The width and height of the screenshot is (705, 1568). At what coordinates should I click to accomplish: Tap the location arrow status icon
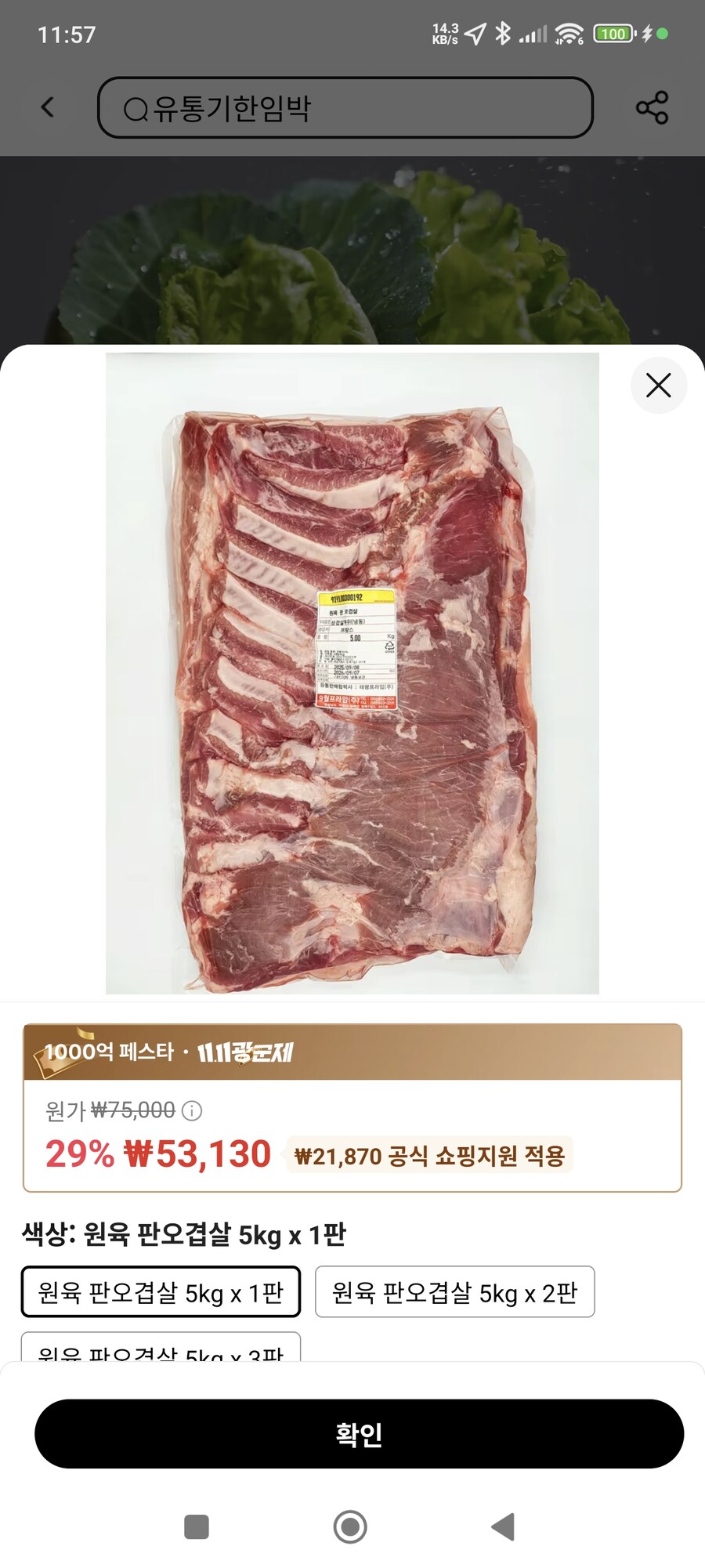[475, 33]
